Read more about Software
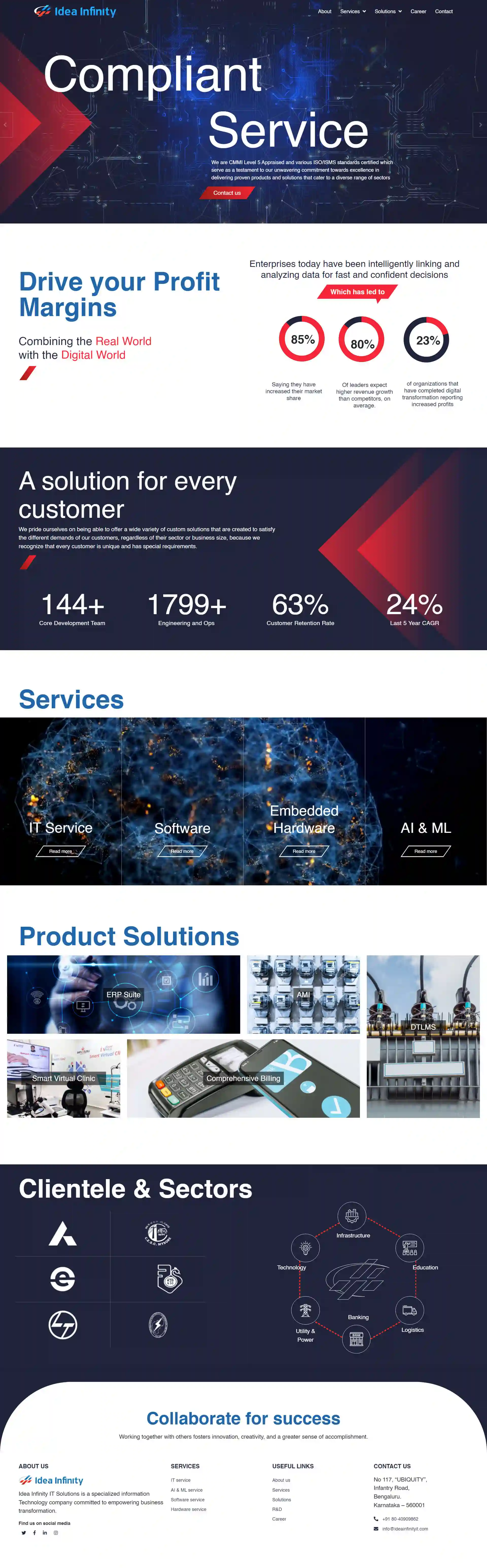The width and height of the screenshot is (487, 1568). coord(182,851)
